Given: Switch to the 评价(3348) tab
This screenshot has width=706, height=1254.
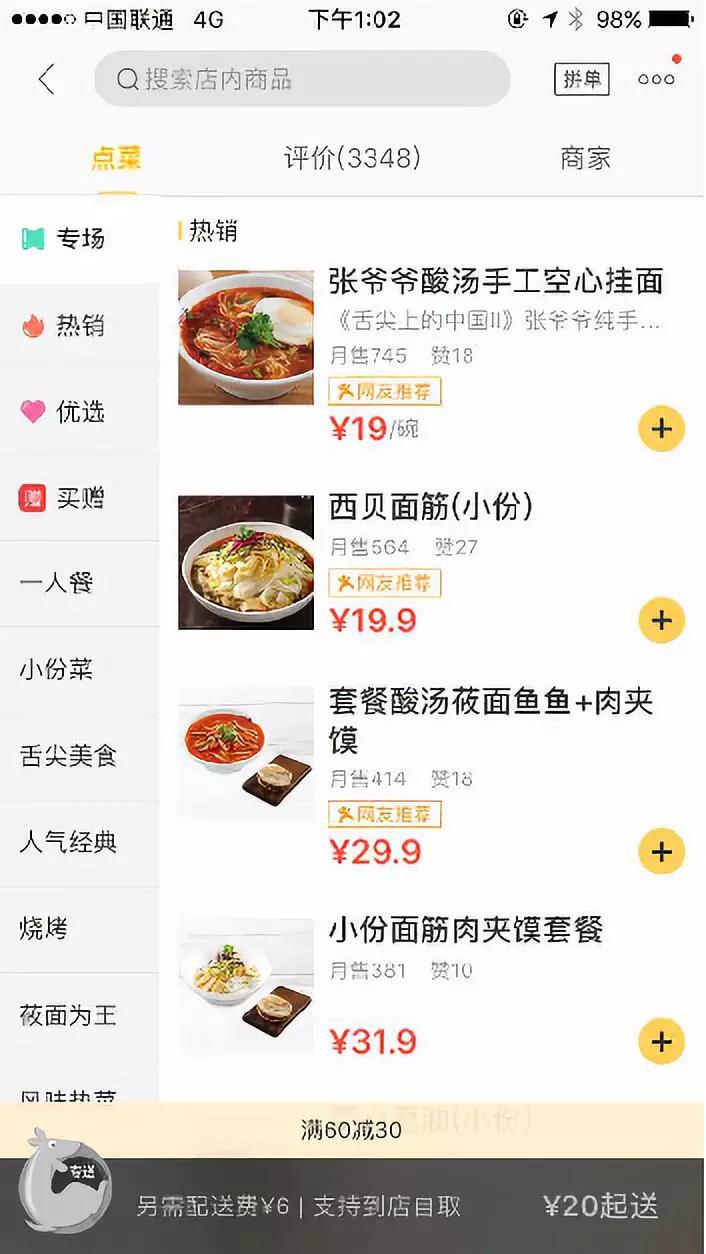Looking at the screenshot, I should tap(352, 158).
